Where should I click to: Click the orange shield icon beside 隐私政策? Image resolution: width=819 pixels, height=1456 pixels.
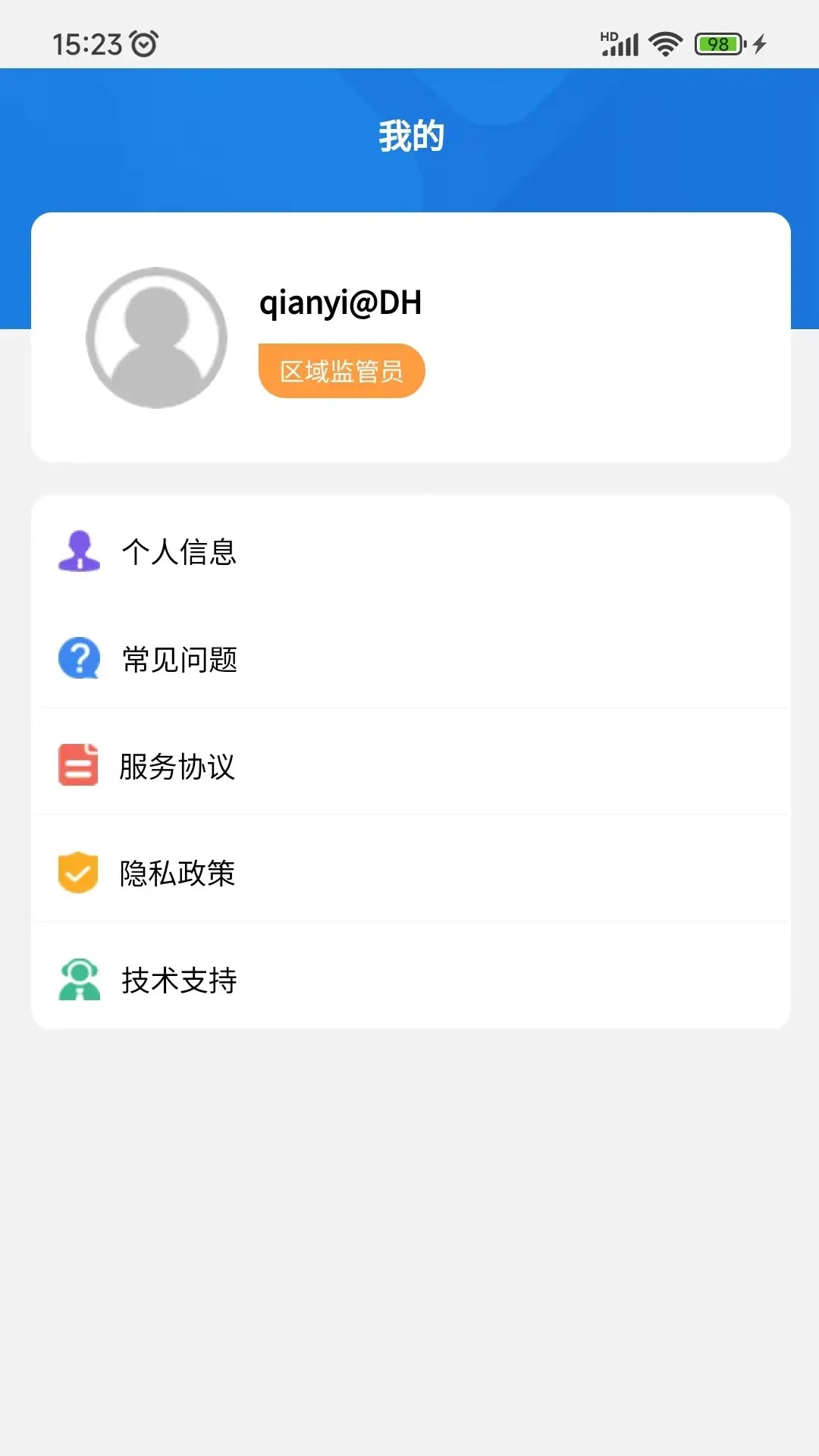coord(78,873)
